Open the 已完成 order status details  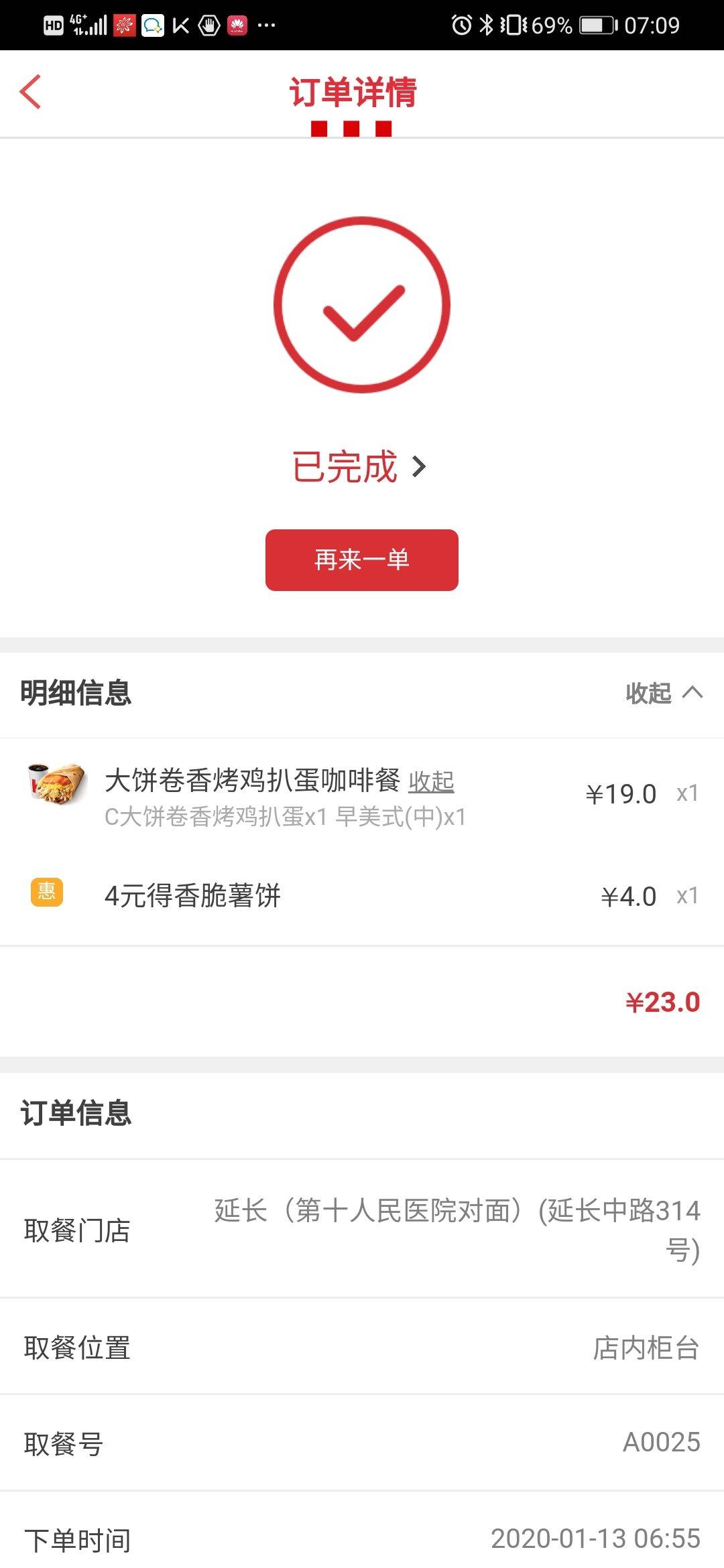pyautogui.click(x=359, y=466)
